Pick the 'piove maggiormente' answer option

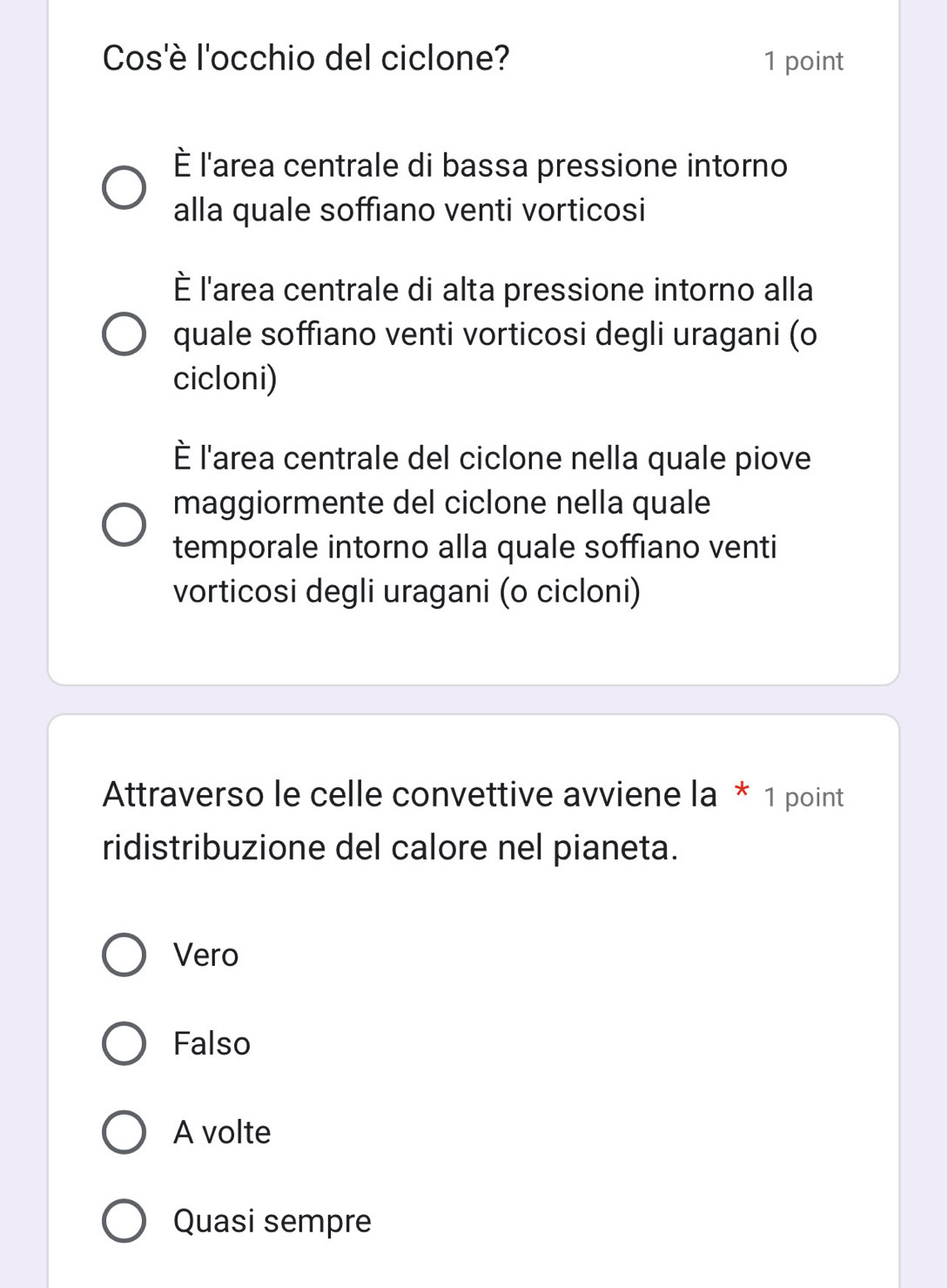124,524
